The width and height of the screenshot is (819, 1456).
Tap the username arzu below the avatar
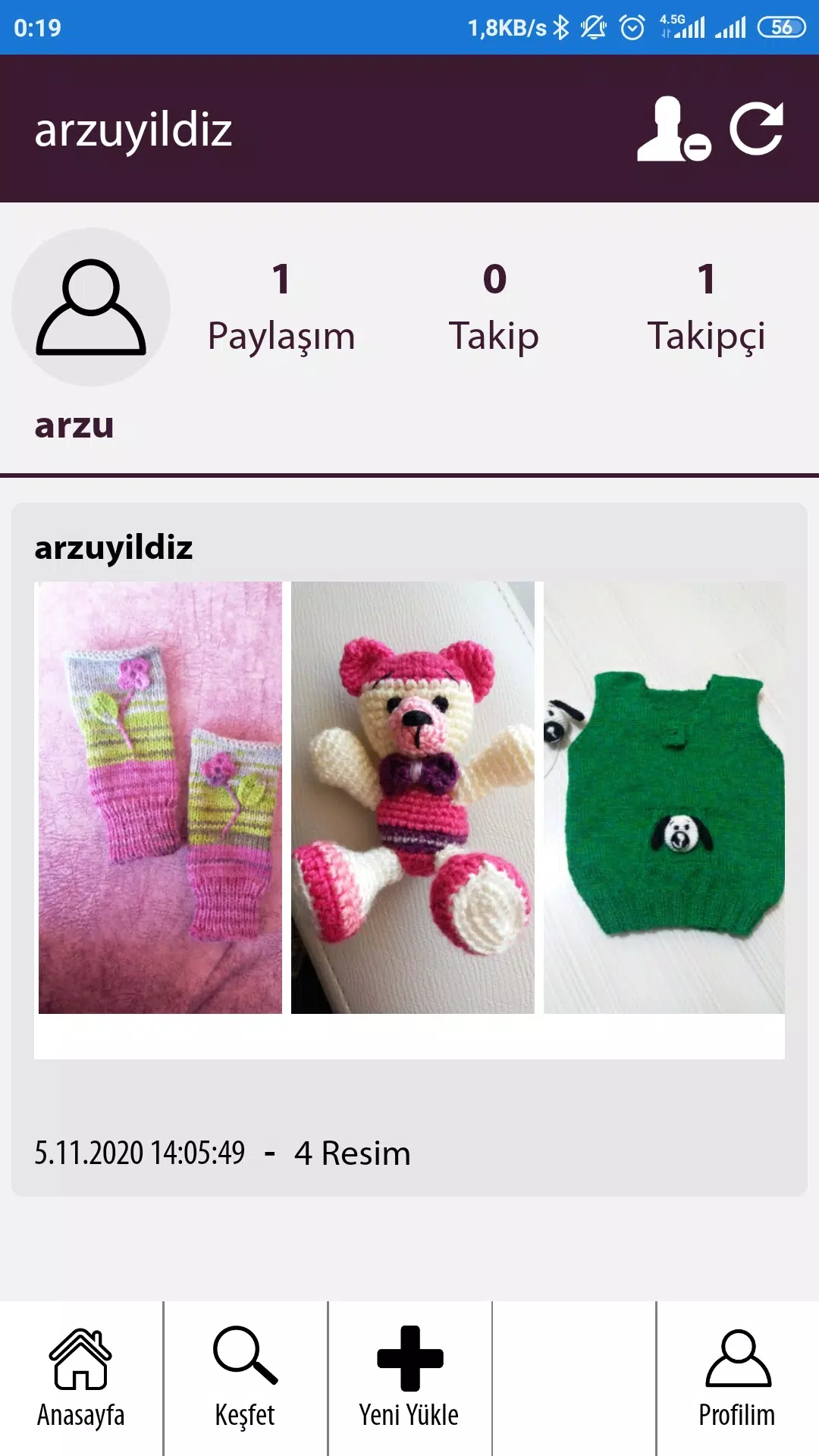(x=74, y=426)
